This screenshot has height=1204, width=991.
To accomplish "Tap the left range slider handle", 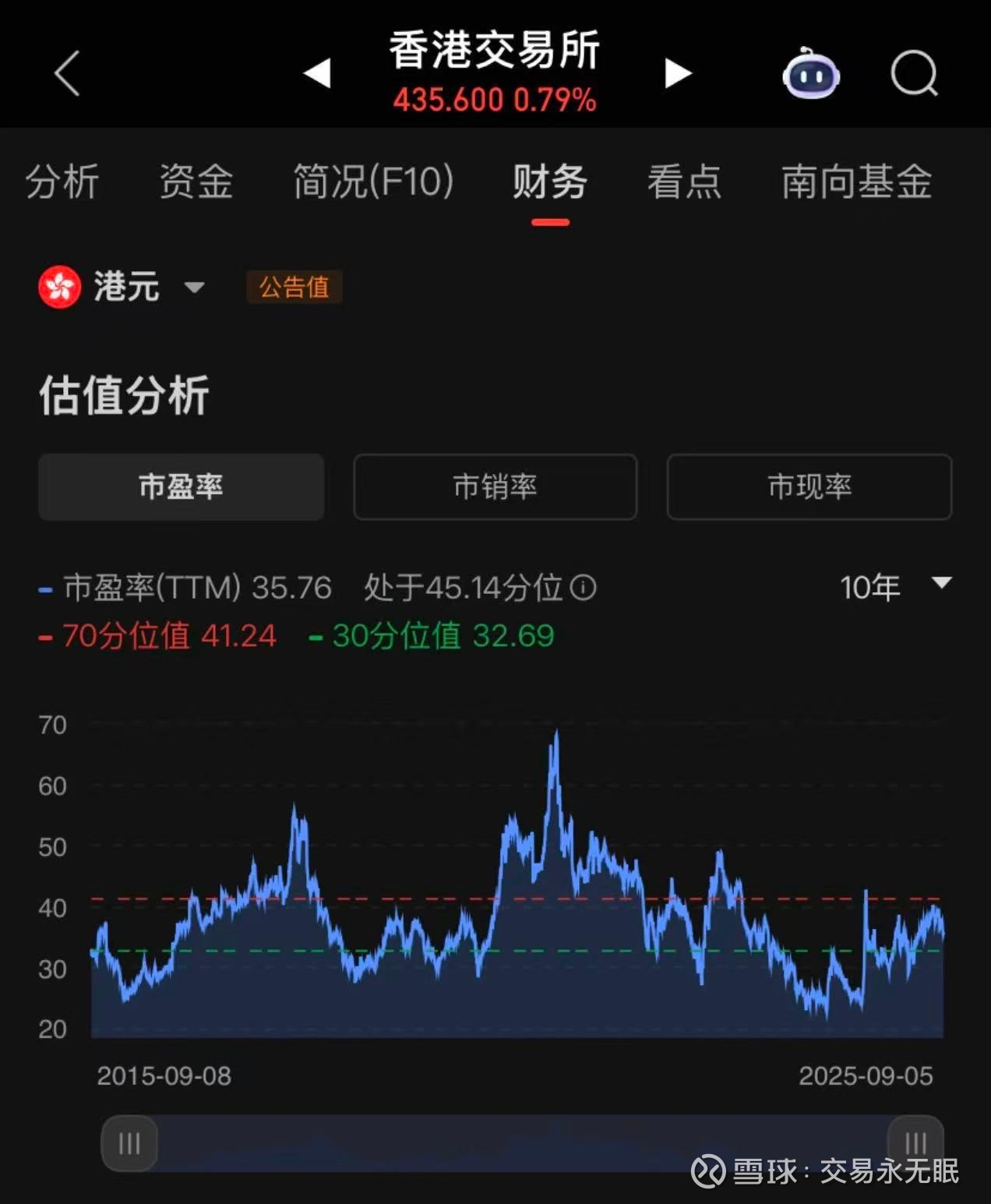I will coord(129,1143).
